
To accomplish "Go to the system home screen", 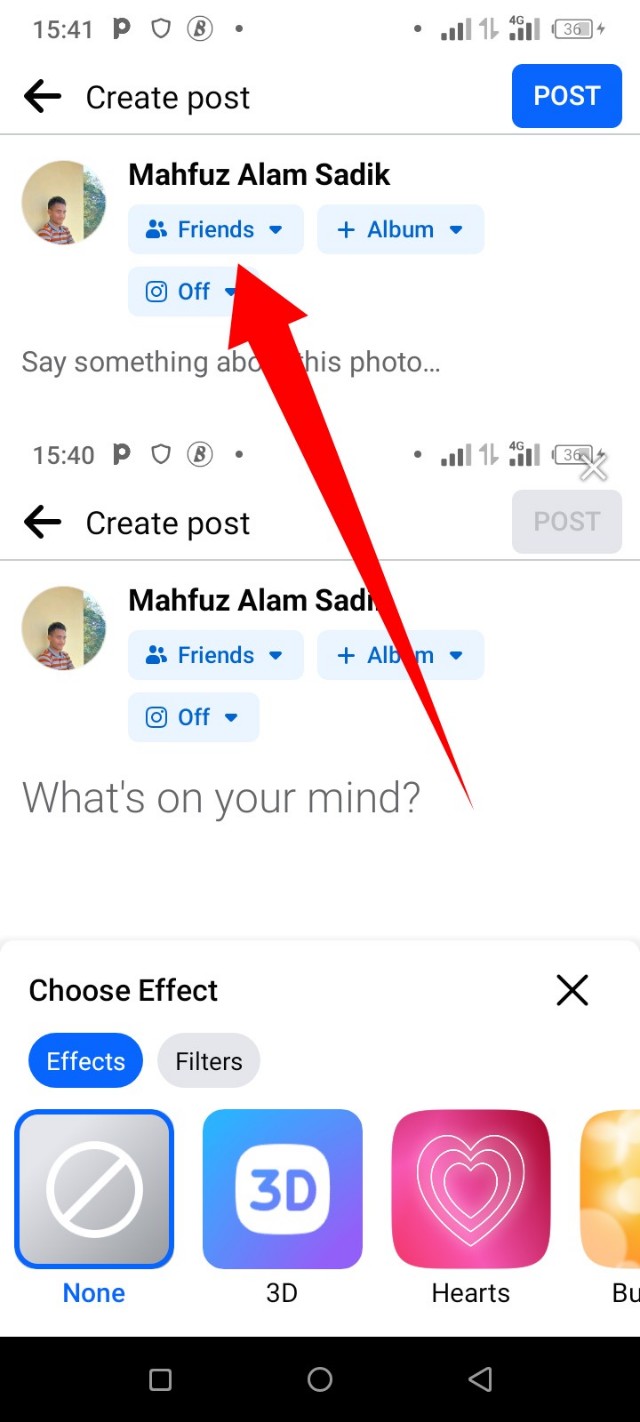I will [x=320, y=1380].
